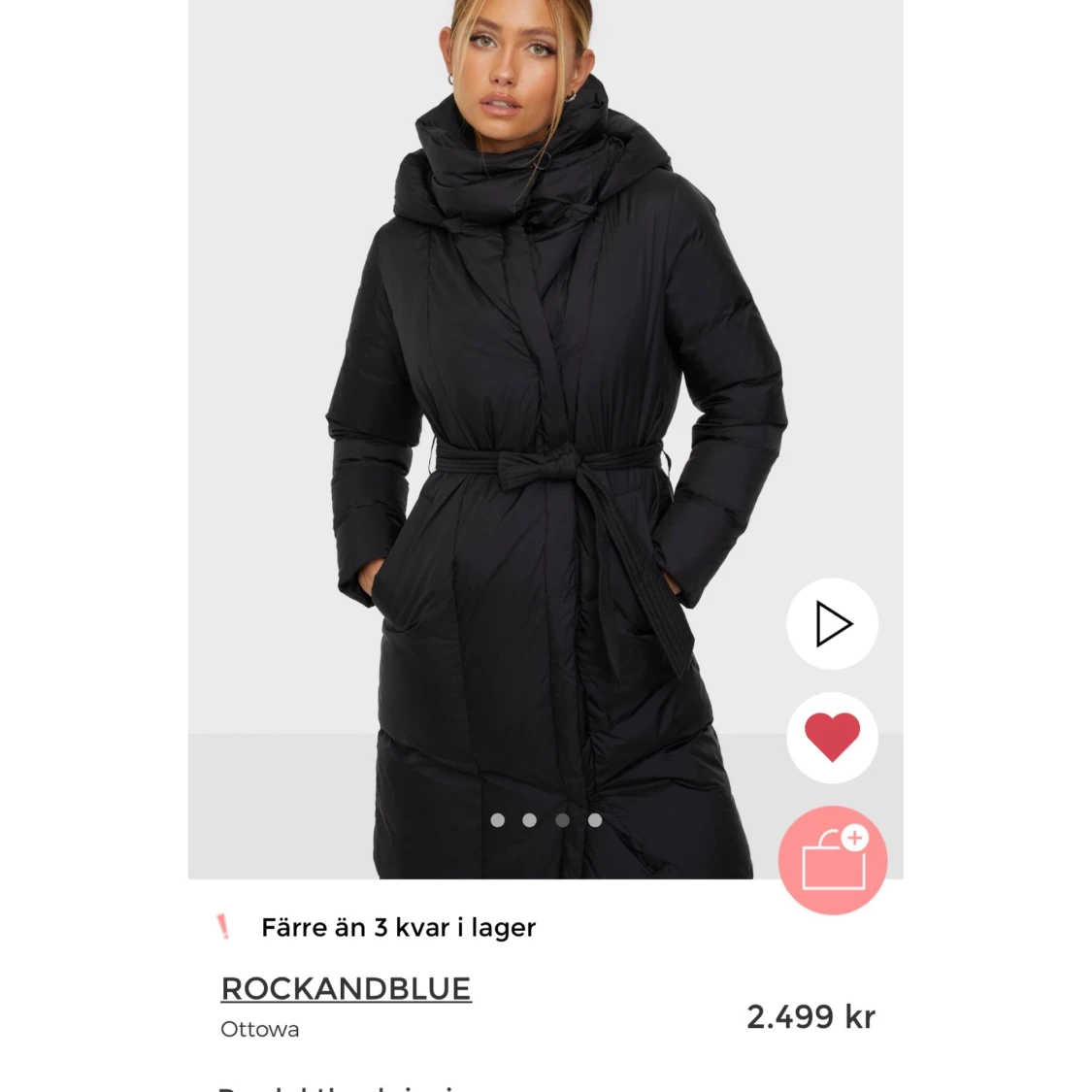Play the product video
The height and width of the screenshot is (1092, 1092).
832,624
